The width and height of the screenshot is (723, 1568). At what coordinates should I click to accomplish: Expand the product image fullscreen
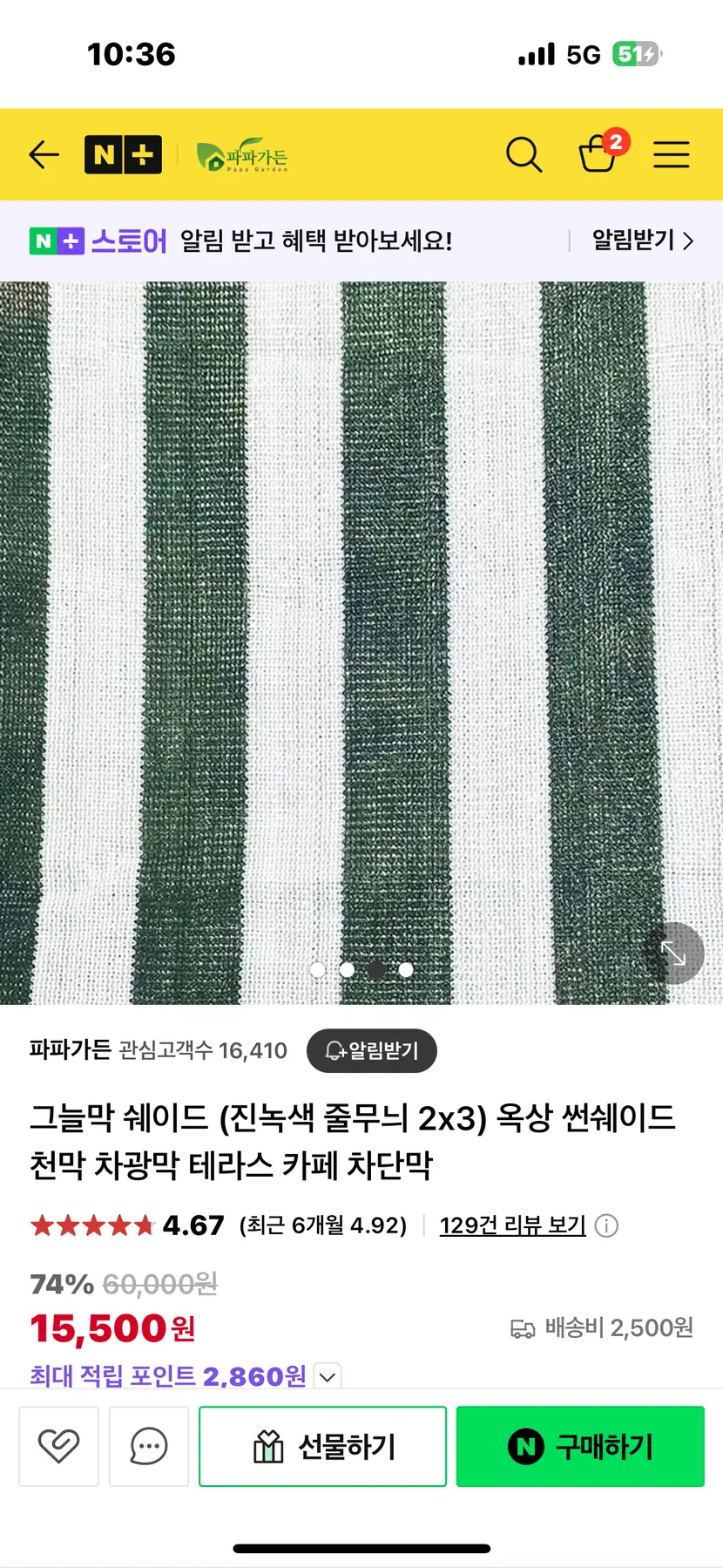click(x=673, y=953)
